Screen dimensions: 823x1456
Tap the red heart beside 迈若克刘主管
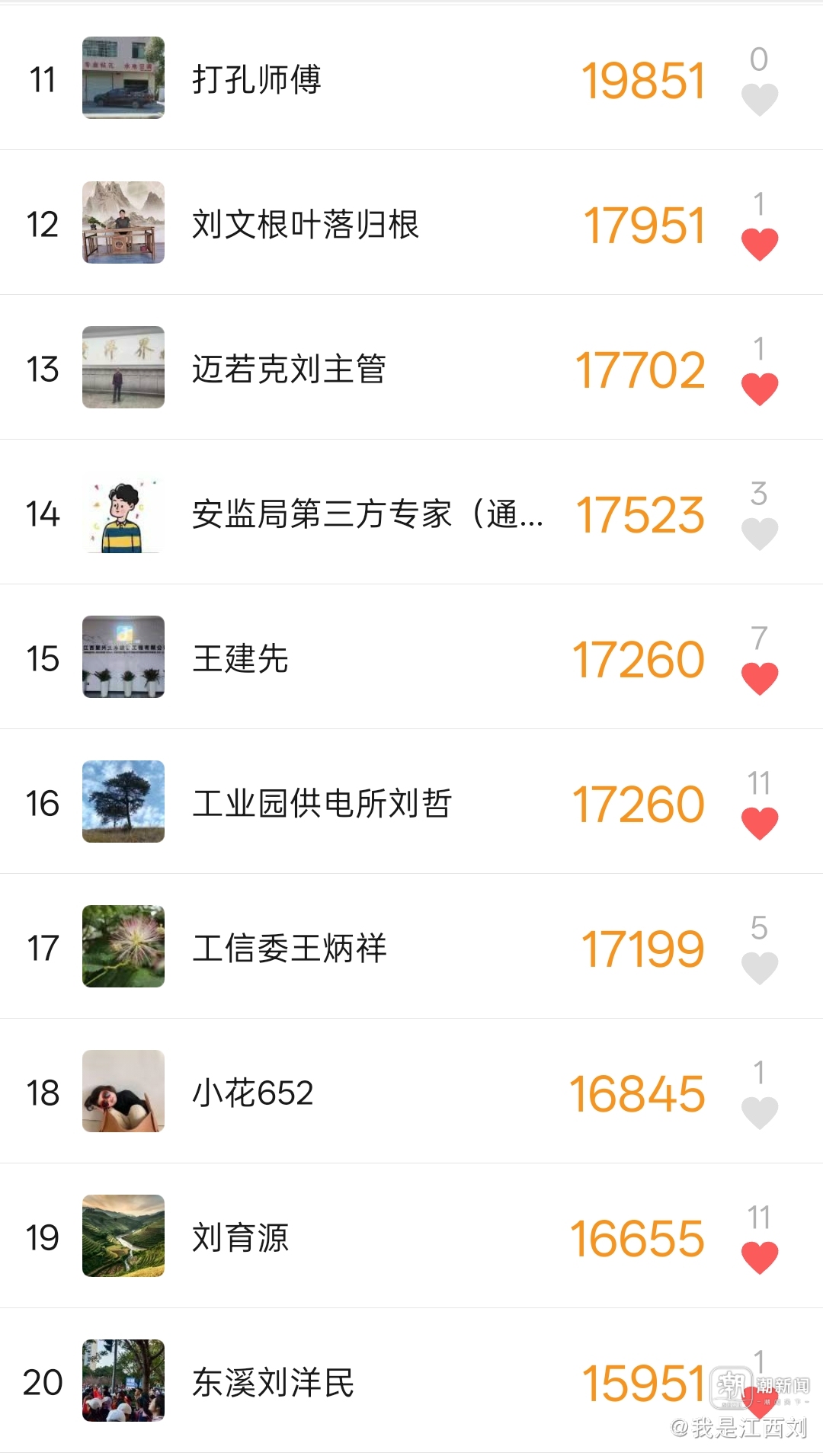pyautogui.click(x=760, y=389)
